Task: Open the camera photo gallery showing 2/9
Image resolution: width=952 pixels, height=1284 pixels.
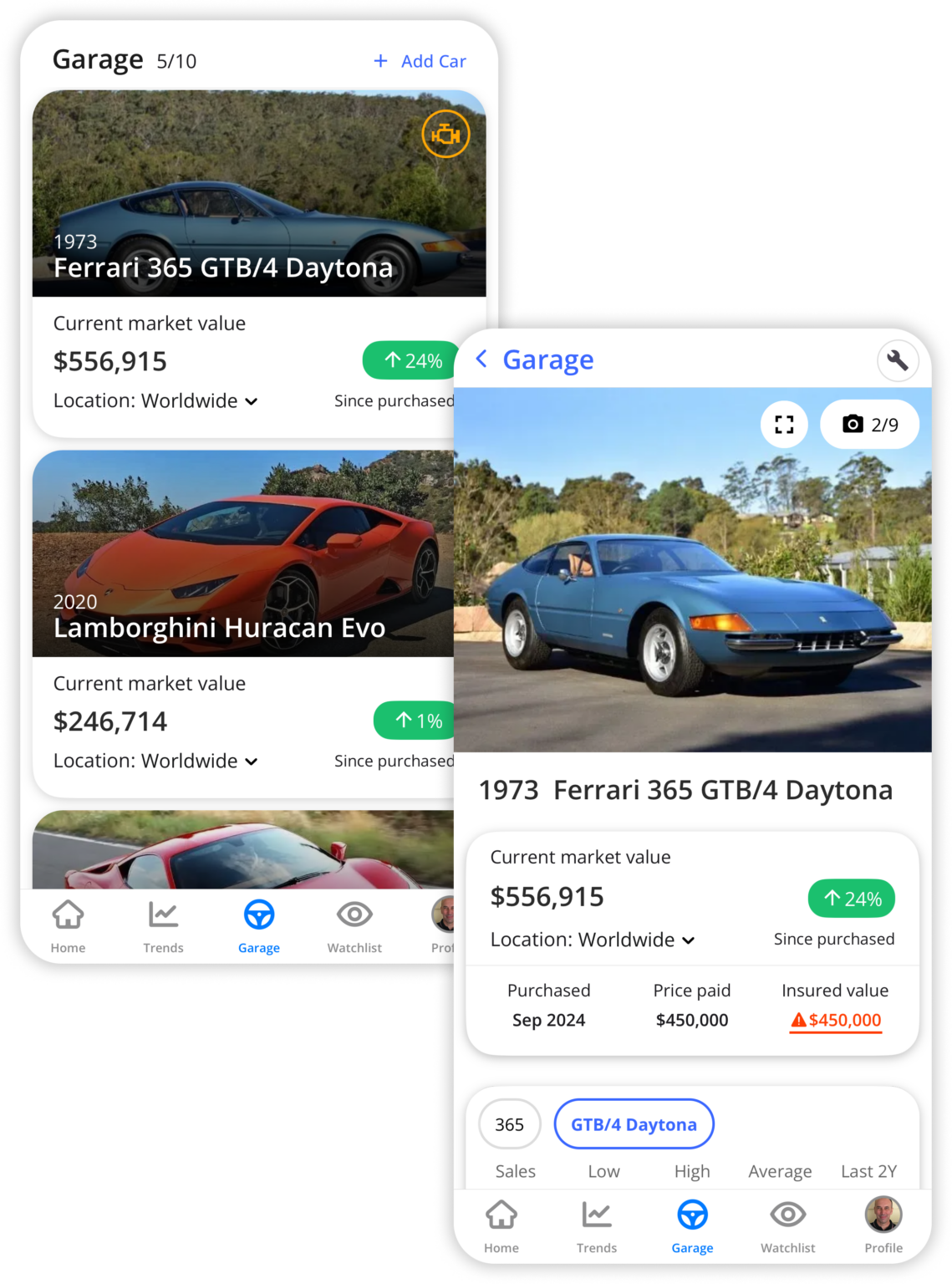Action: click(869, 425)
